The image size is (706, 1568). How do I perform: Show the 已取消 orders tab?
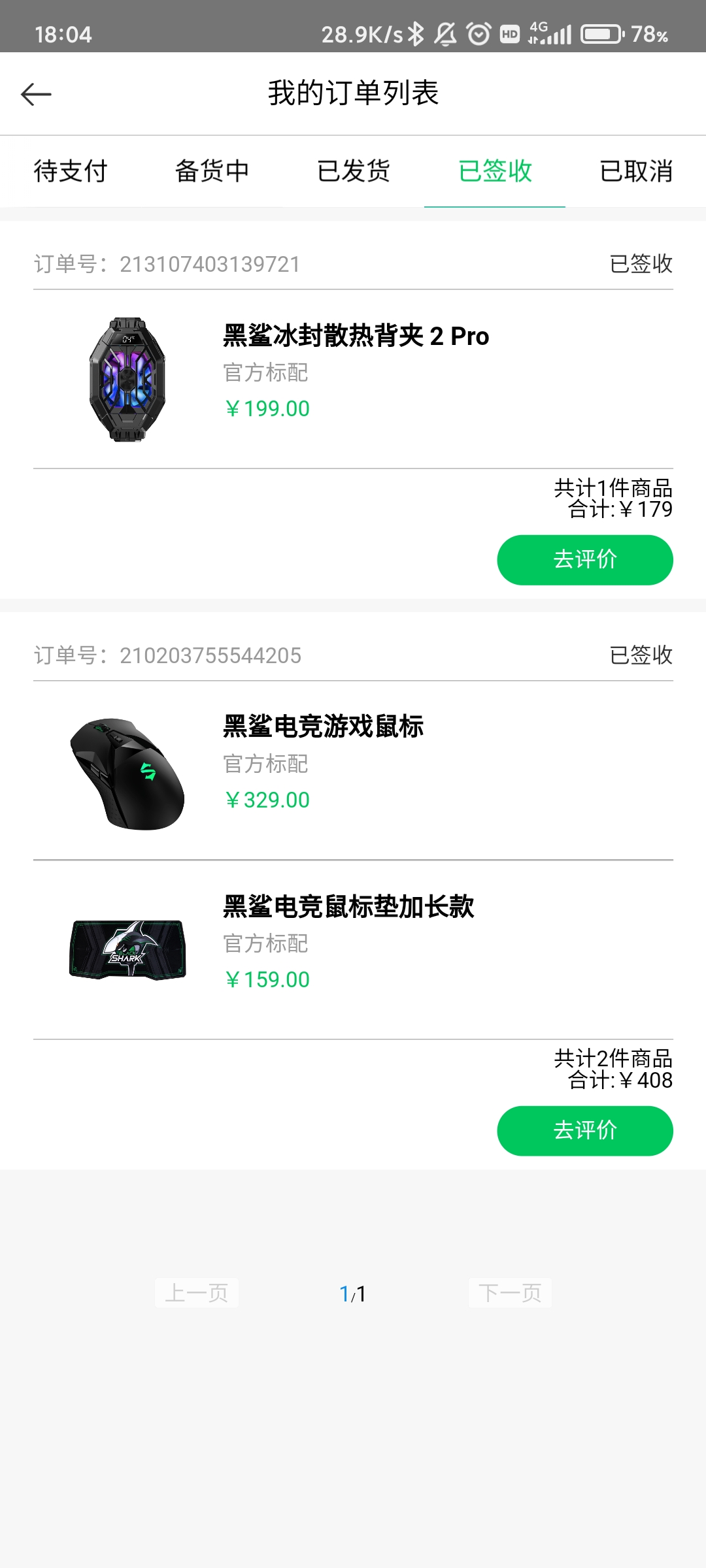point(636,171)
